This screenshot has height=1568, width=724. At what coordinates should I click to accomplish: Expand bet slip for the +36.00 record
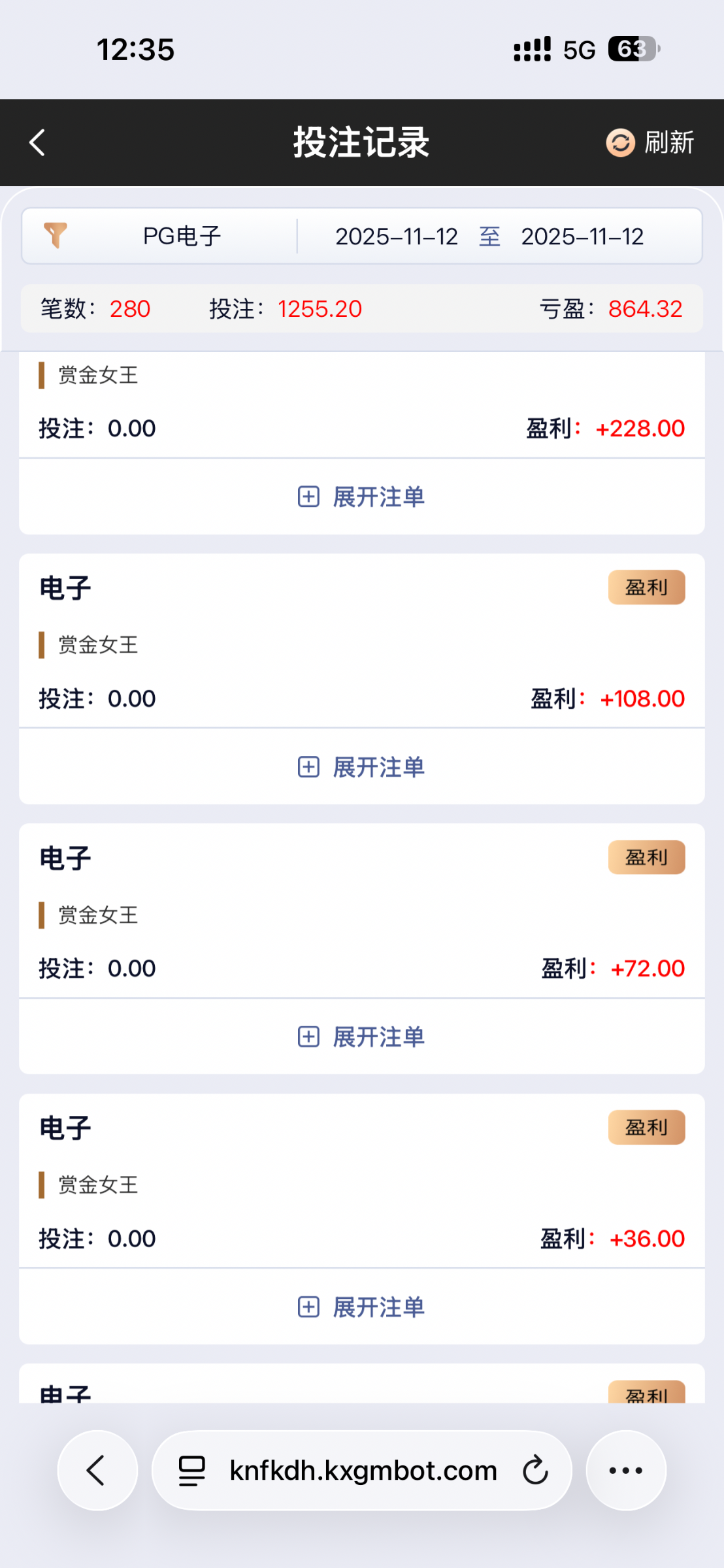coord(361,1307)
